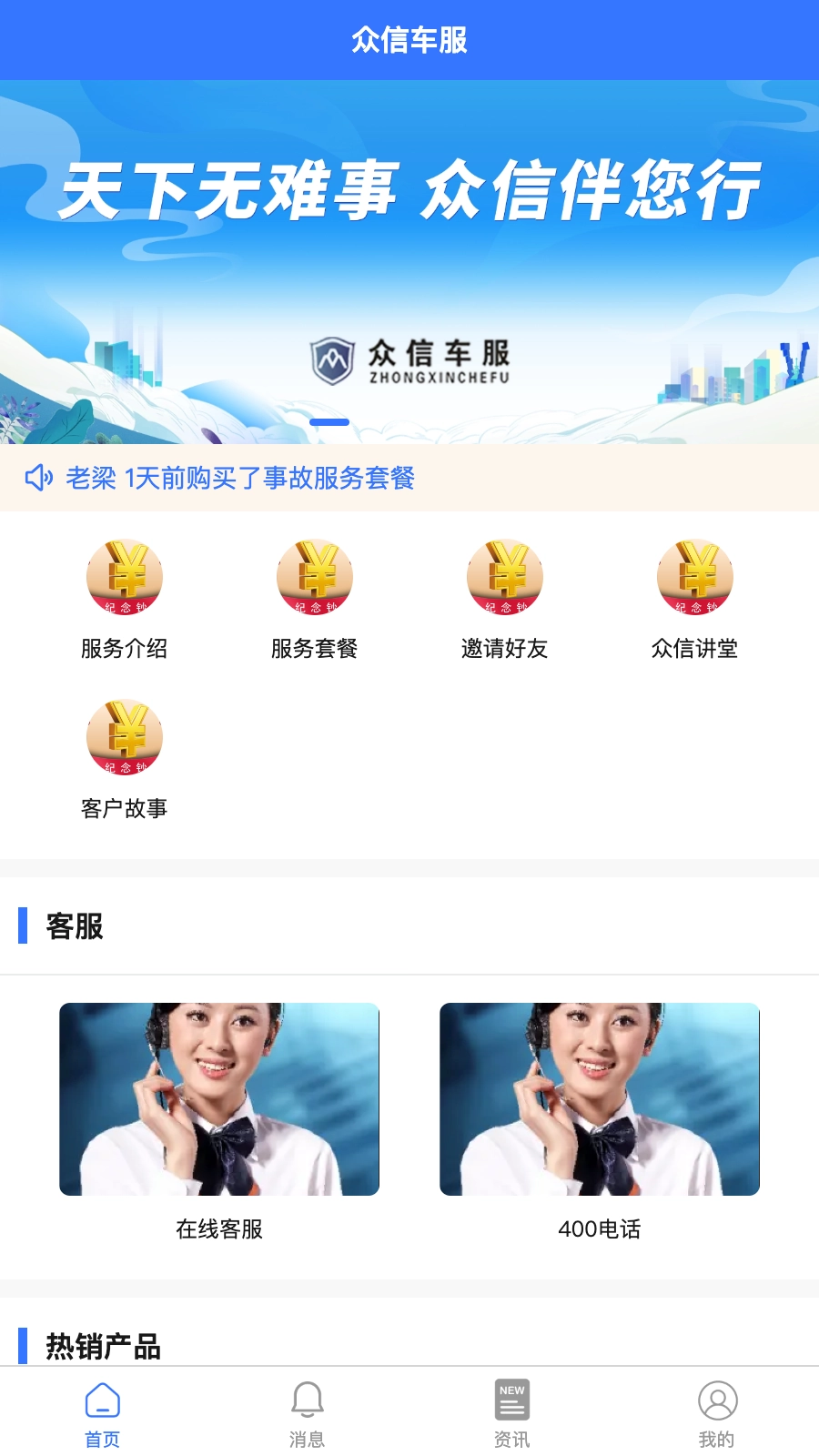Click the announcement speaker icon
819x1456 pixels.
pos(38,478)
